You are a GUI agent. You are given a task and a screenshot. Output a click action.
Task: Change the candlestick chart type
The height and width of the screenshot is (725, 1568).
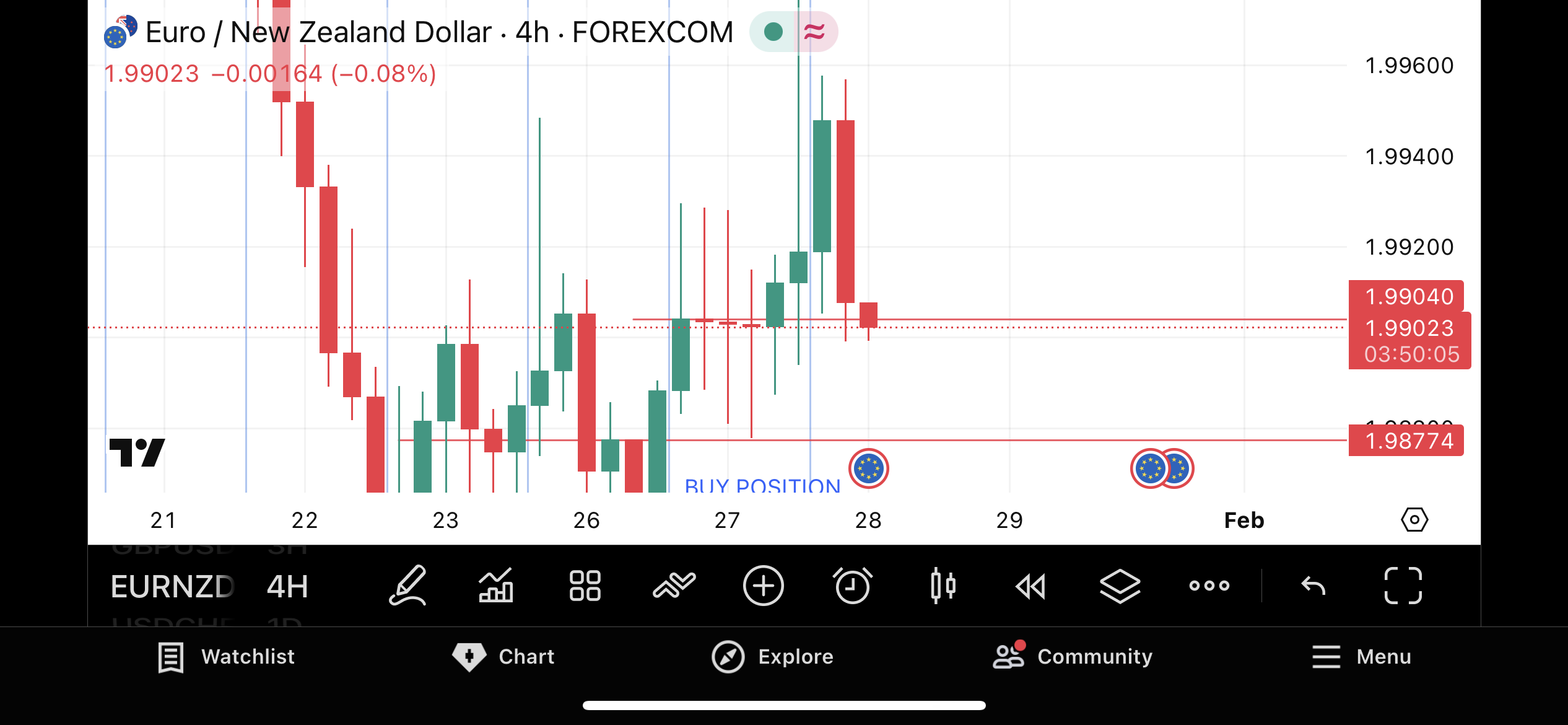942,586
